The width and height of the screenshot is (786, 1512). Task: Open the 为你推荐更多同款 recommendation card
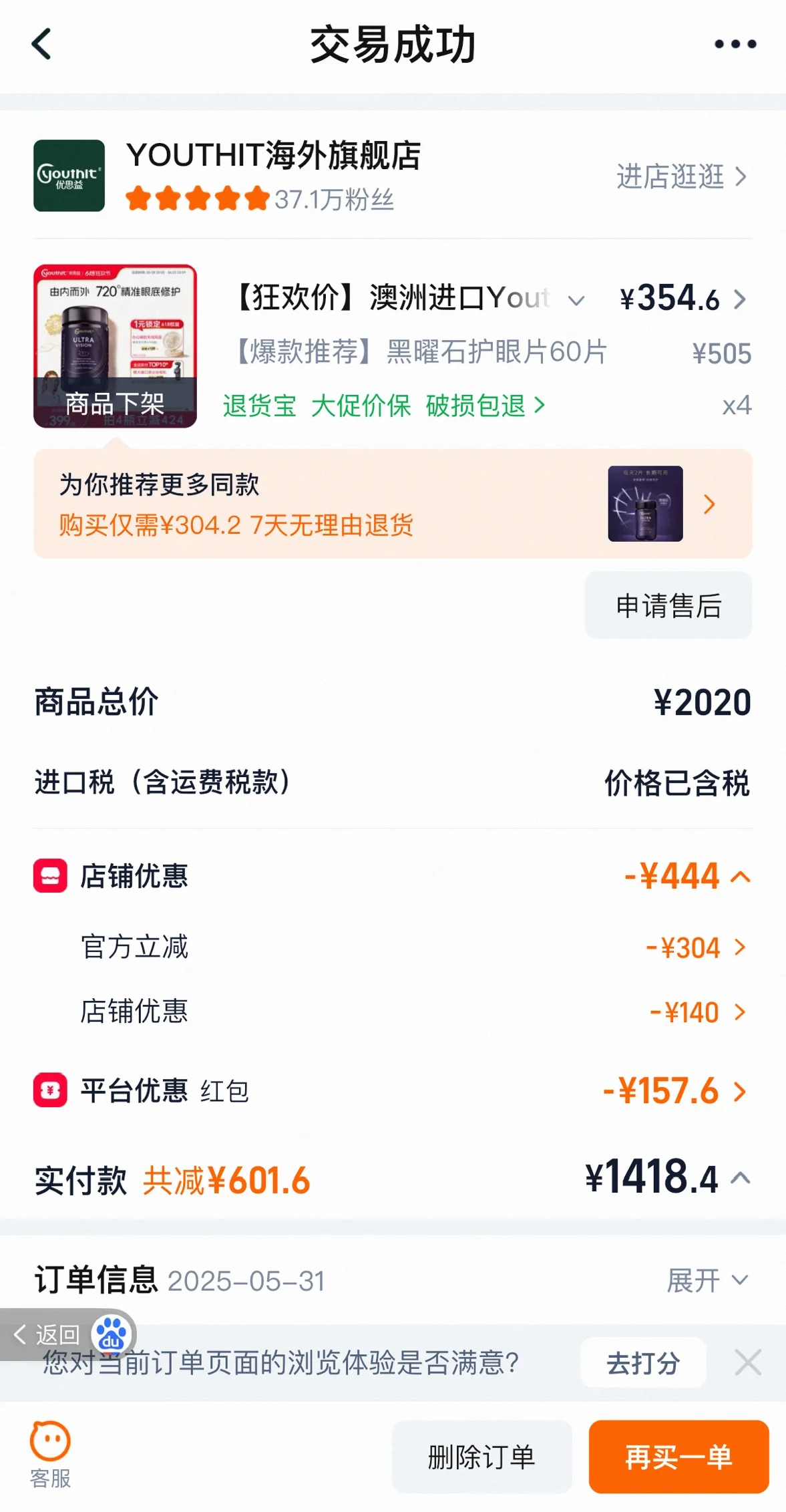tap(393, 504)
